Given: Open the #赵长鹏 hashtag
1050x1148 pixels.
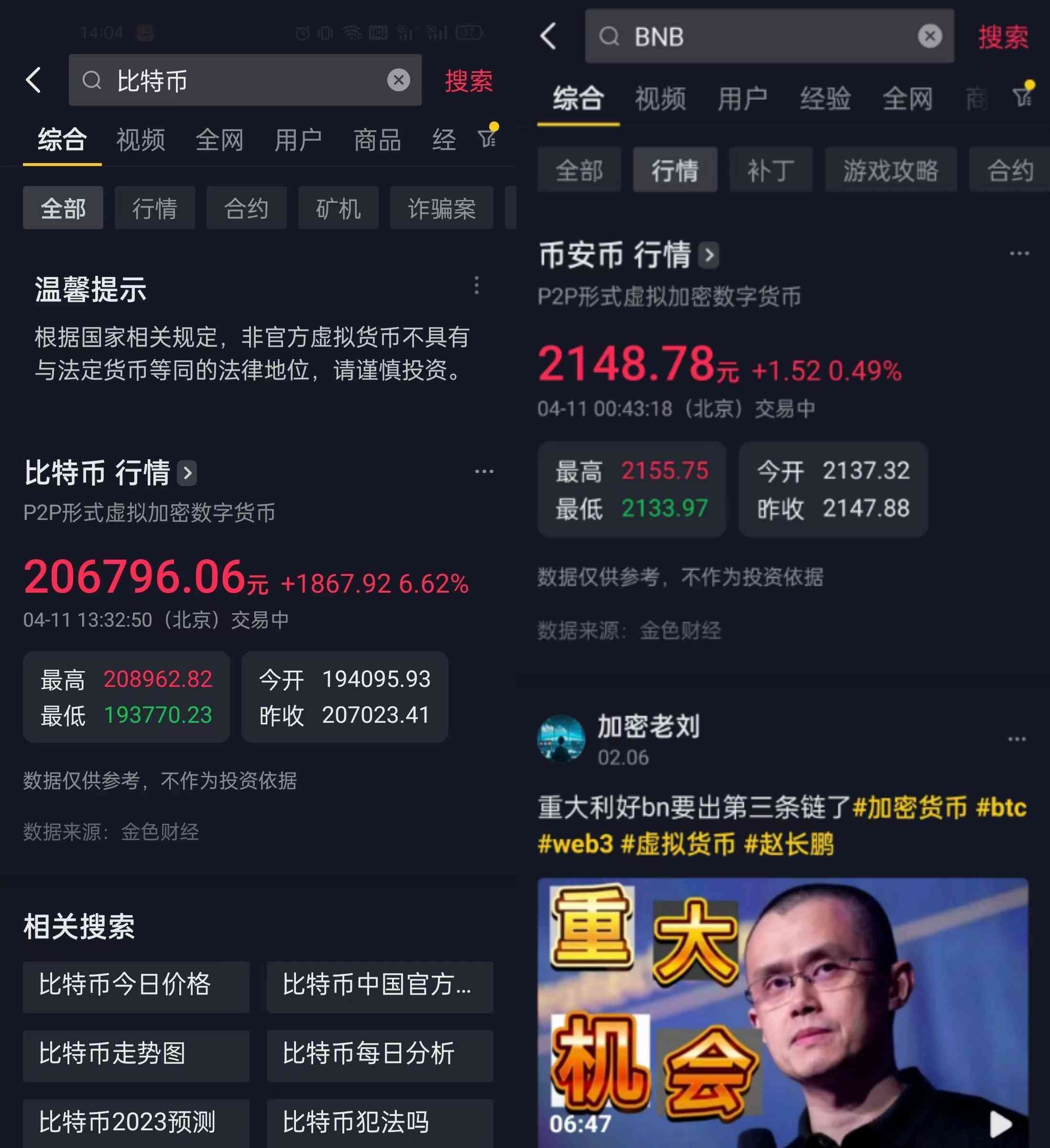Looking at the screenshot, I should (789, 844).
